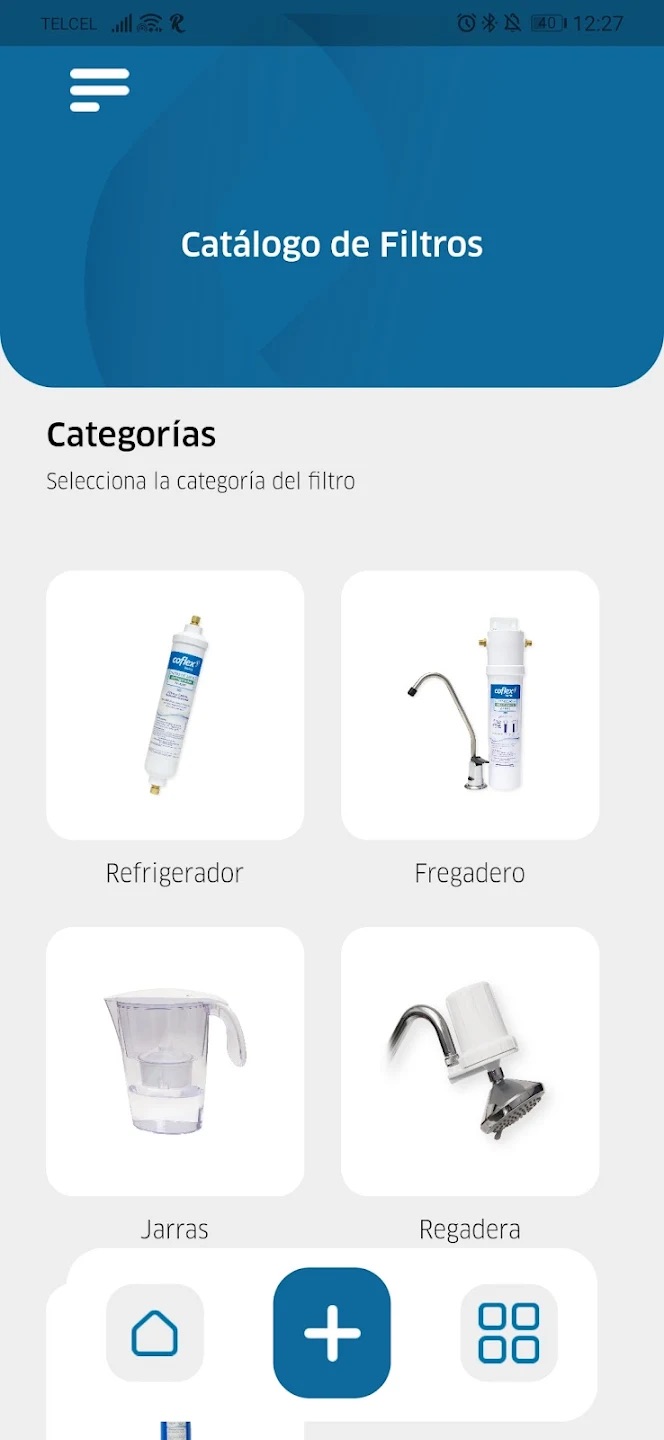The width and height of the screenshot is (664, 1440).
Task: Select the Fregadero category card
Action: [x=470, y=705]
